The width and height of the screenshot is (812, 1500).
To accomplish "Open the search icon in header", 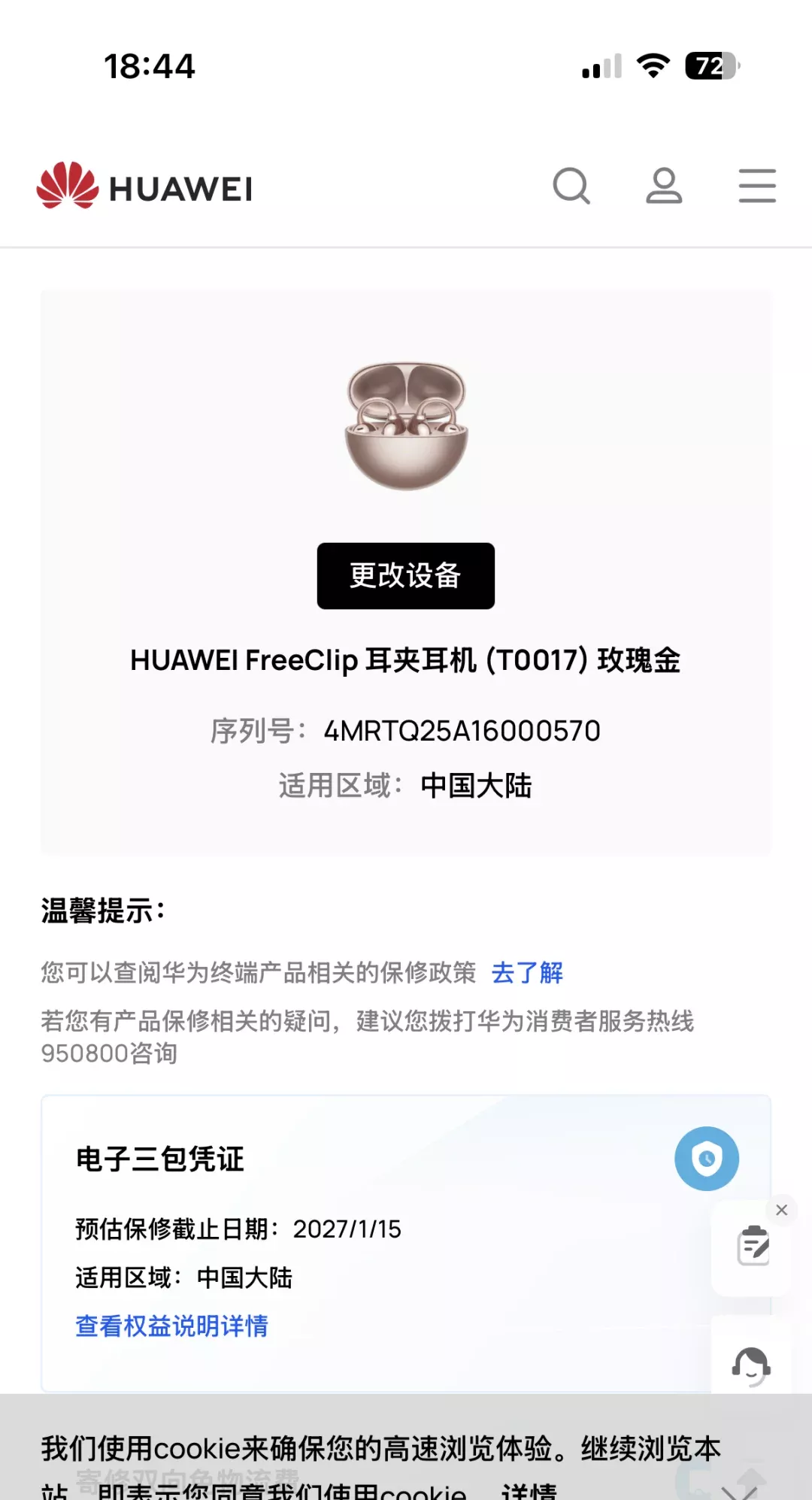I will [x=571, y=186].
